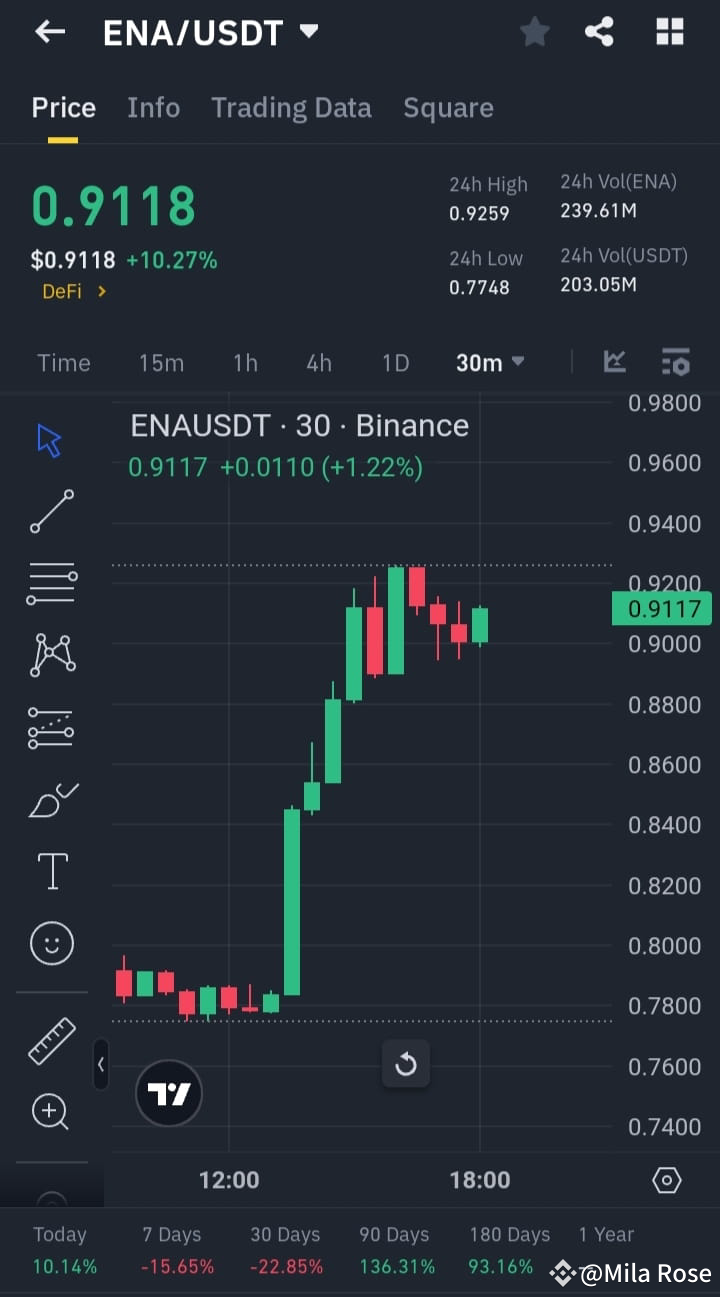This screenshot has height=1297, width=720.
Task: Collapse the drawing toolbar sidebar
Action: 101,1065
